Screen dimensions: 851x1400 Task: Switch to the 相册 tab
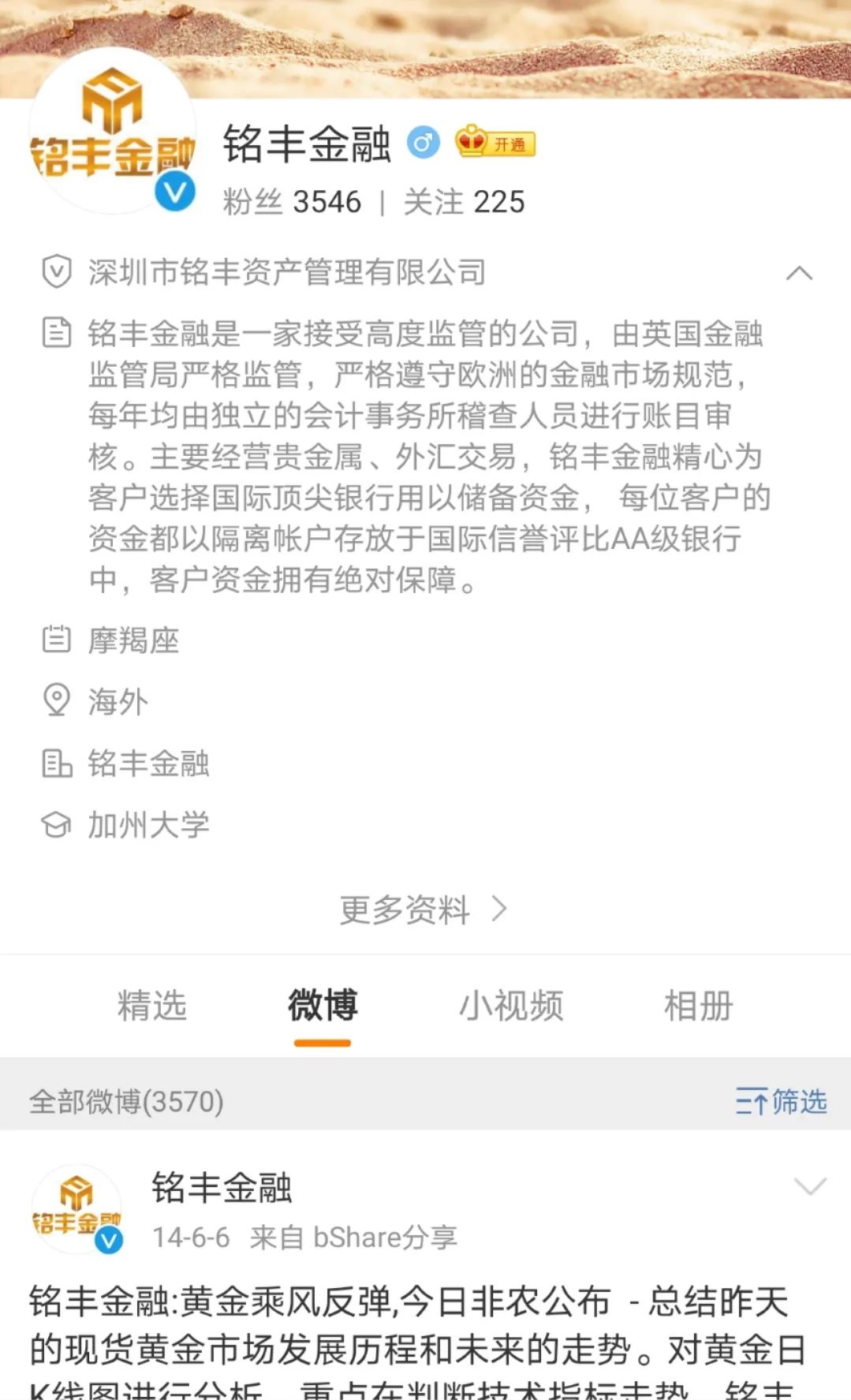click(700, 1005)
